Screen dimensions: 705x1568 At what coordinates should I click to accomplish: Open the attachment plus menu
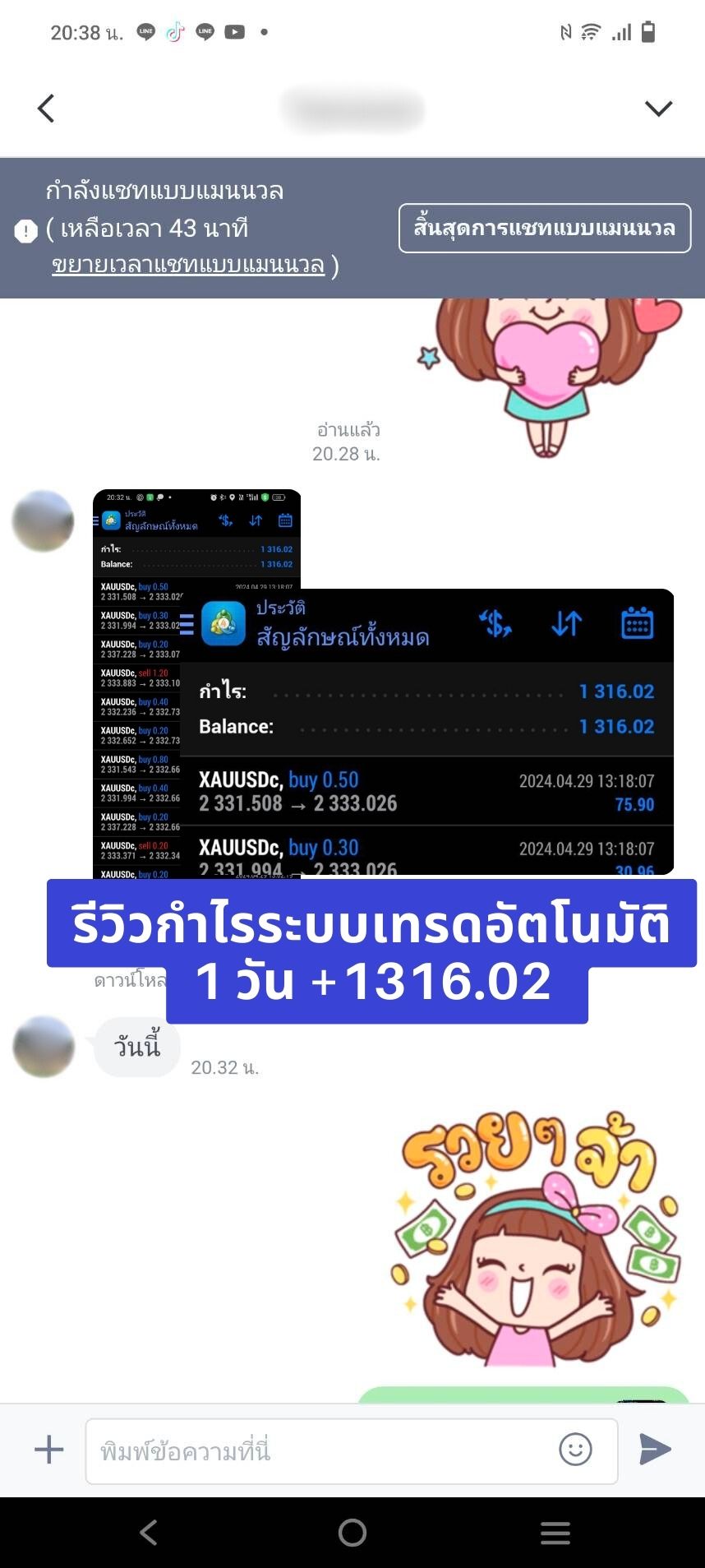click(48, 1450)
